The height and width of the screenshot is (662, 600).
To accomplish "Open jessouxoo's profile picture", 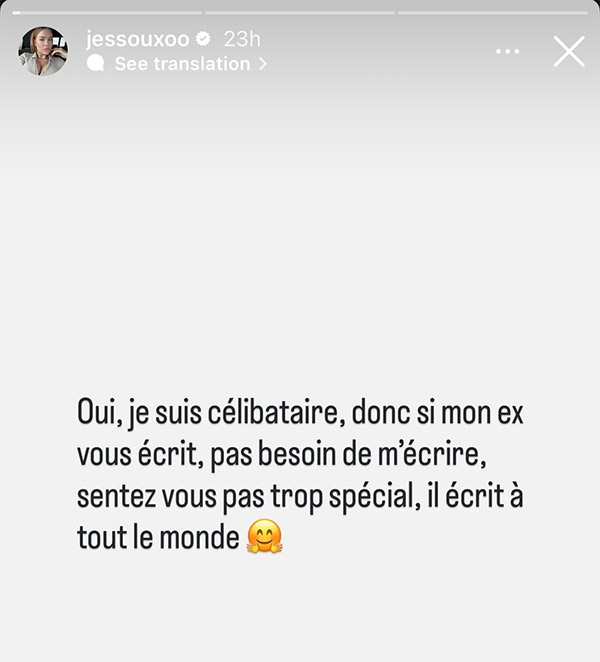I will (43, 51).
